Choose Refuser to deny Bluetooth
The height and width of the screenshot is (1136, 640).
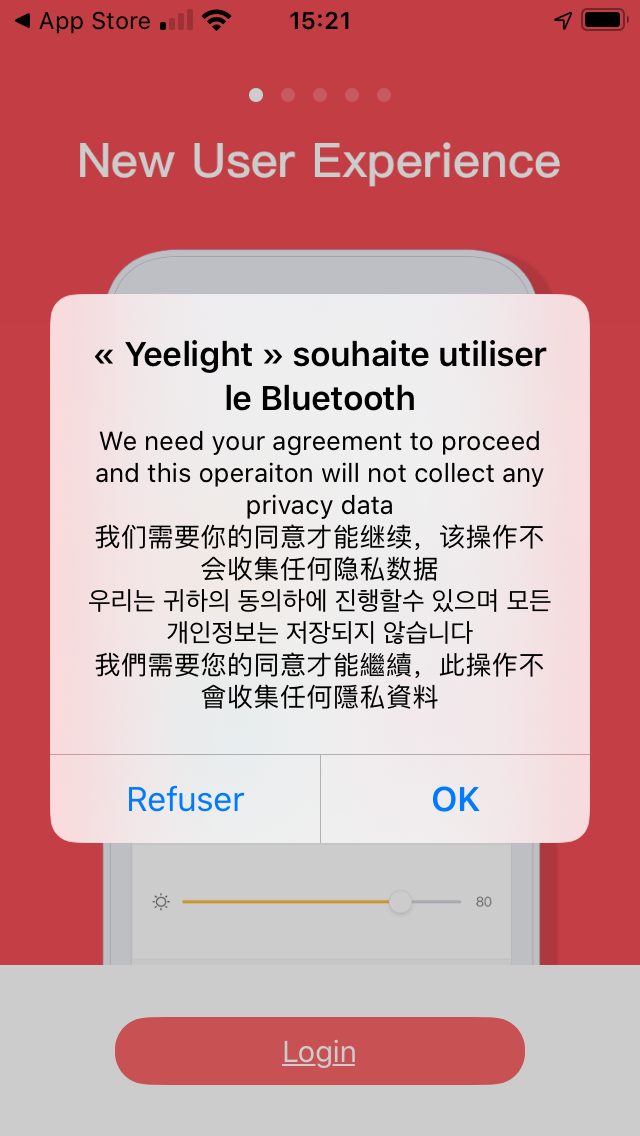[x=186, y=799]
